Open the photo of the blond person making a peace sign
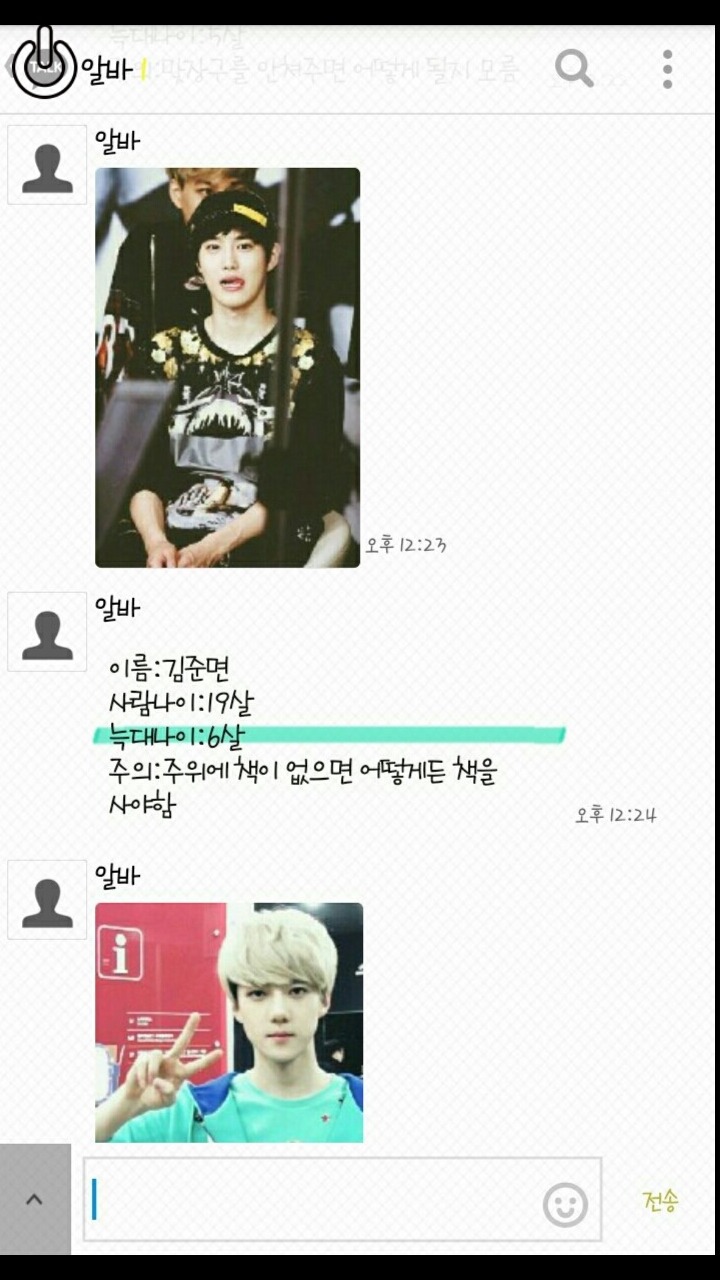Screen dimensions: 720x1280 [x=229, y=1022]
